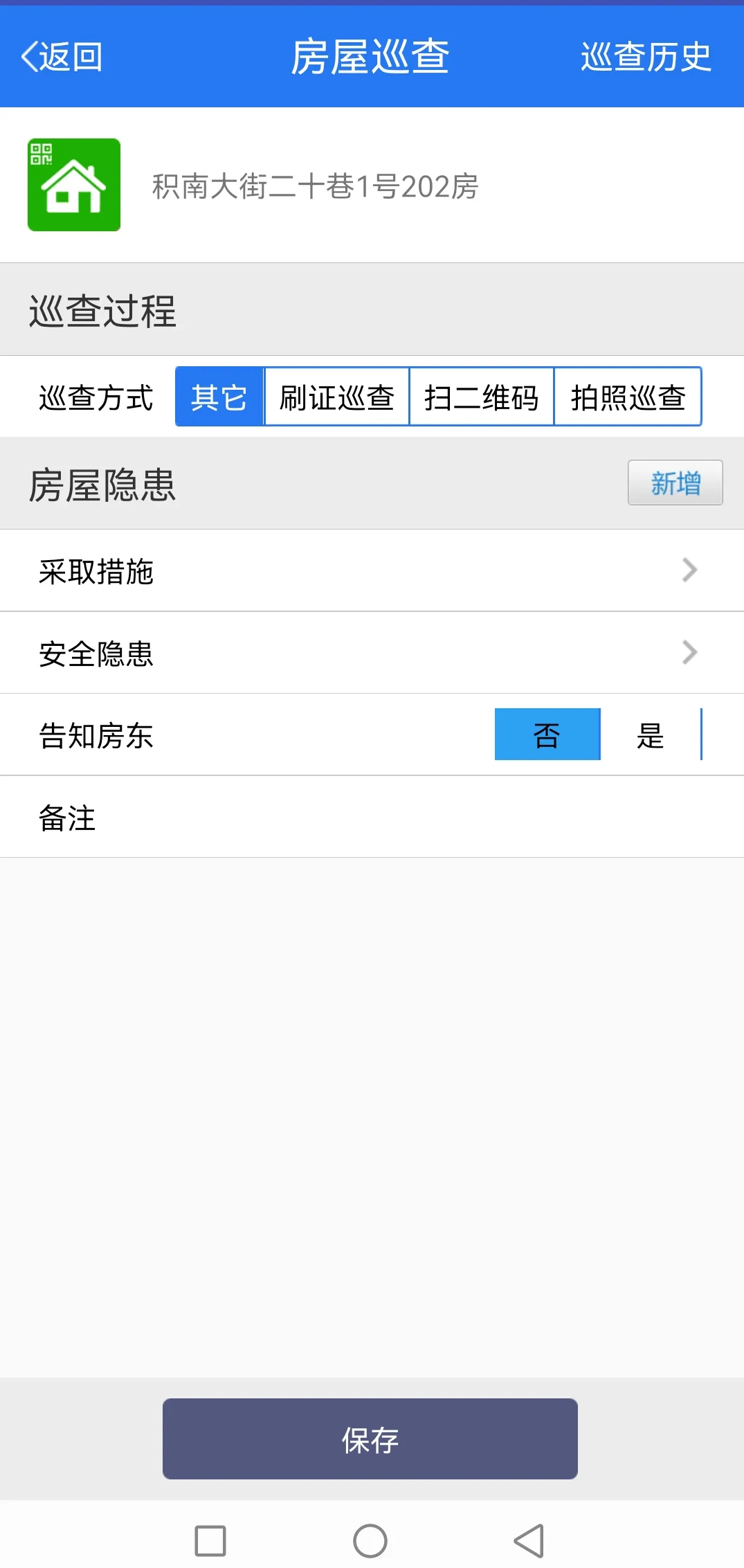This screenshot has height=1568, width=744.
Task: Expand the 安全隐患 row
Action: (x=372, y=652)
